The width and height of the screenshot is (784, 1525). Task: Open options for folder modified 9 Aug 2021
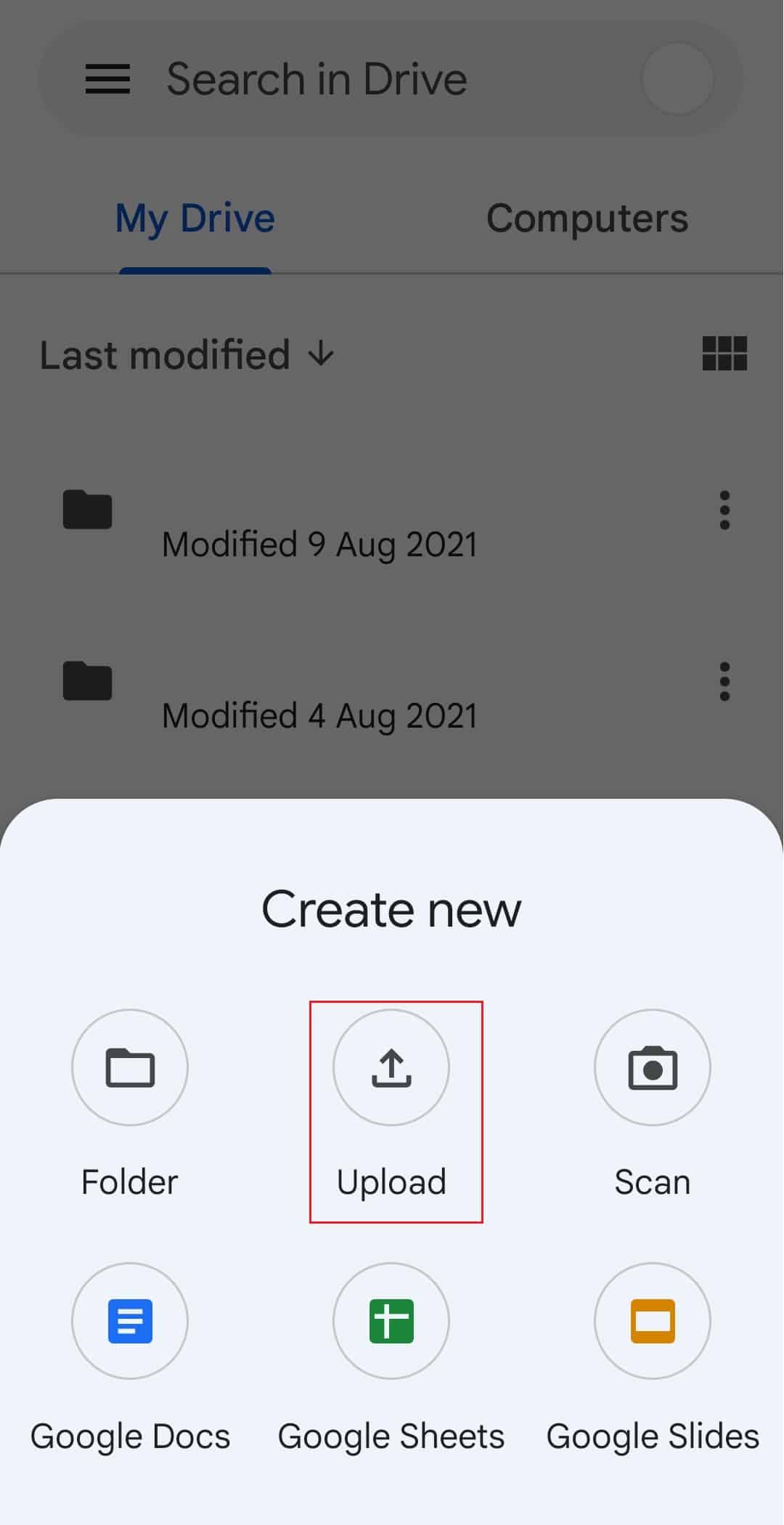click(x=724, y=510)
